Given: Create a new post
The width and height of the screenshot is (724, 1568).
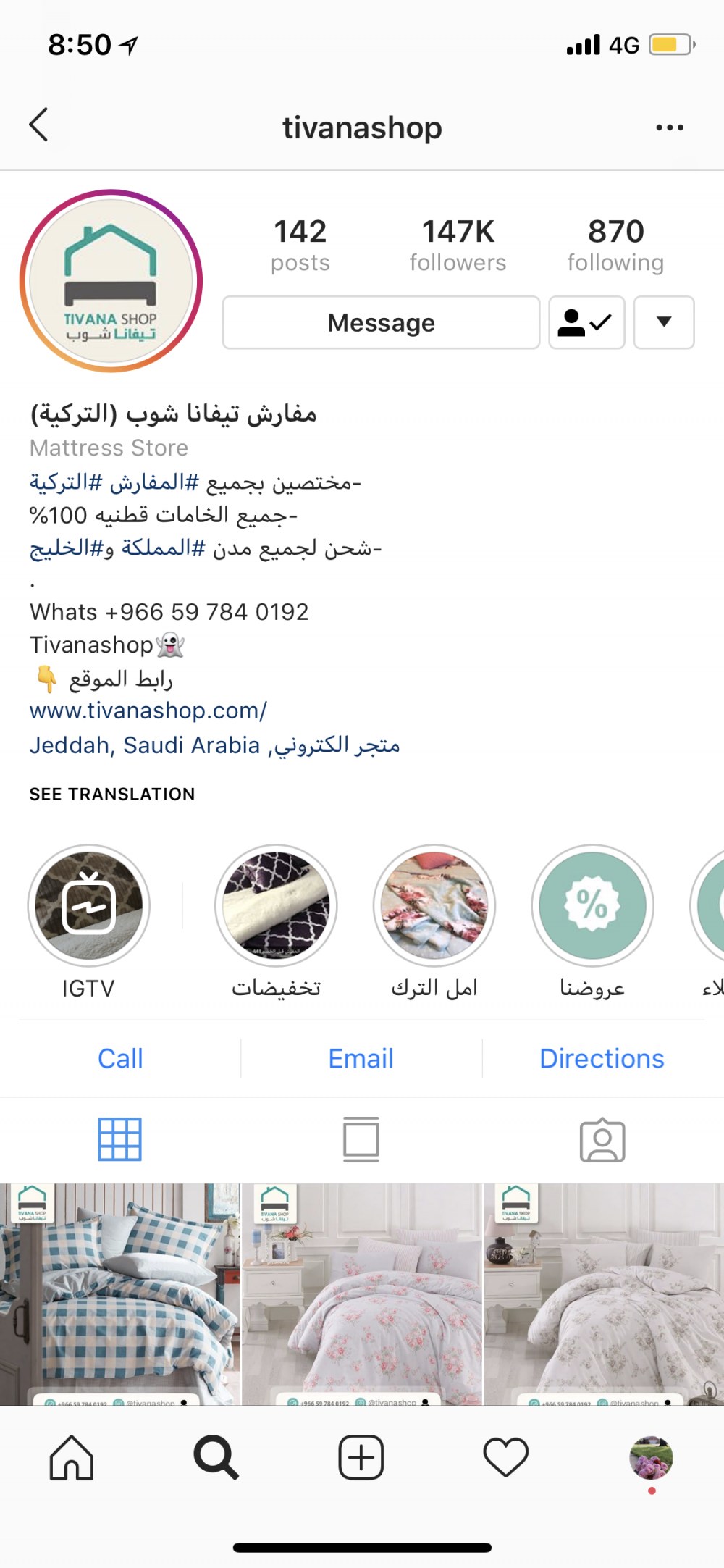Looking at the screenshot, I should pyautogui.click(x=361, y=1457).
